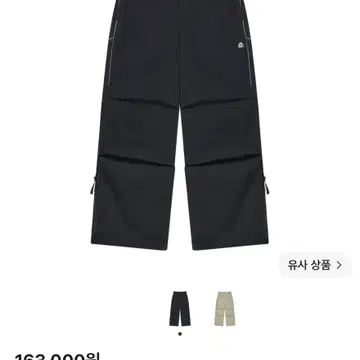Select the beige pants color thumbnail
The height and width of the screenshot is (360, 360).
click(x=225, y=309)
